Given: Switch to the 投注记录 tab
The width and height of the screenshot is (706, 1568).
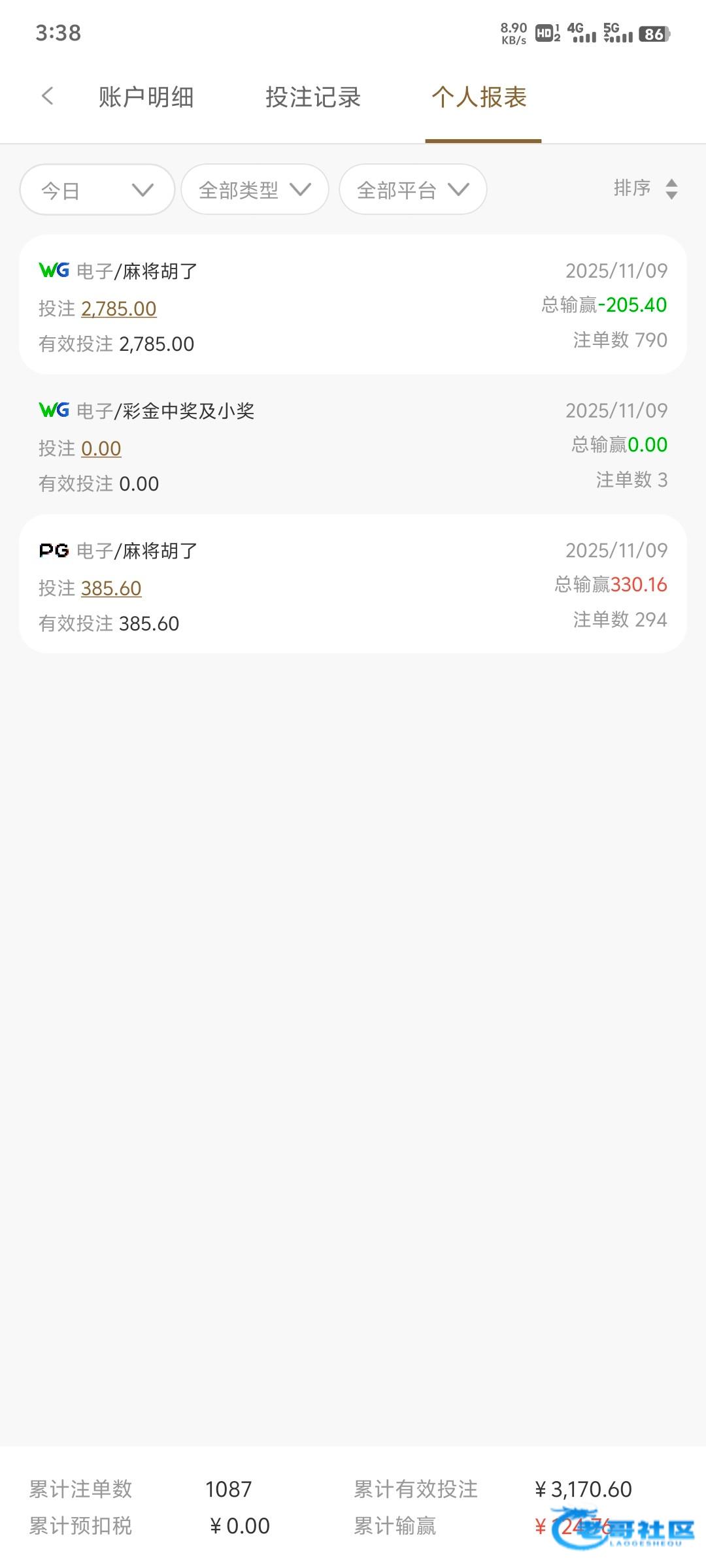Looking at the screenshot, I should coord(313,97).
